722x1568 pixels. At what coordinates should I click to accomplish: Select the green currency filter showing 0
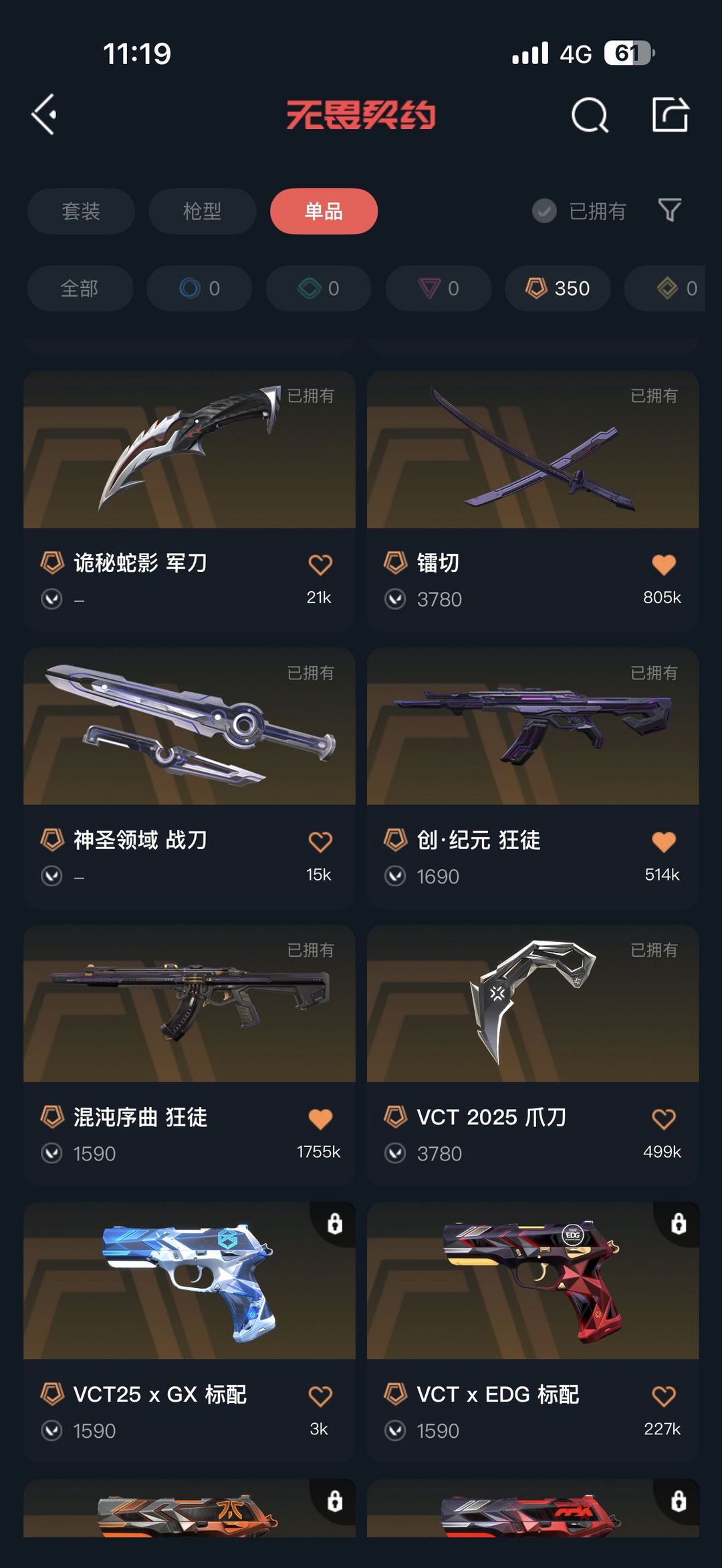(x=318, y=288)
